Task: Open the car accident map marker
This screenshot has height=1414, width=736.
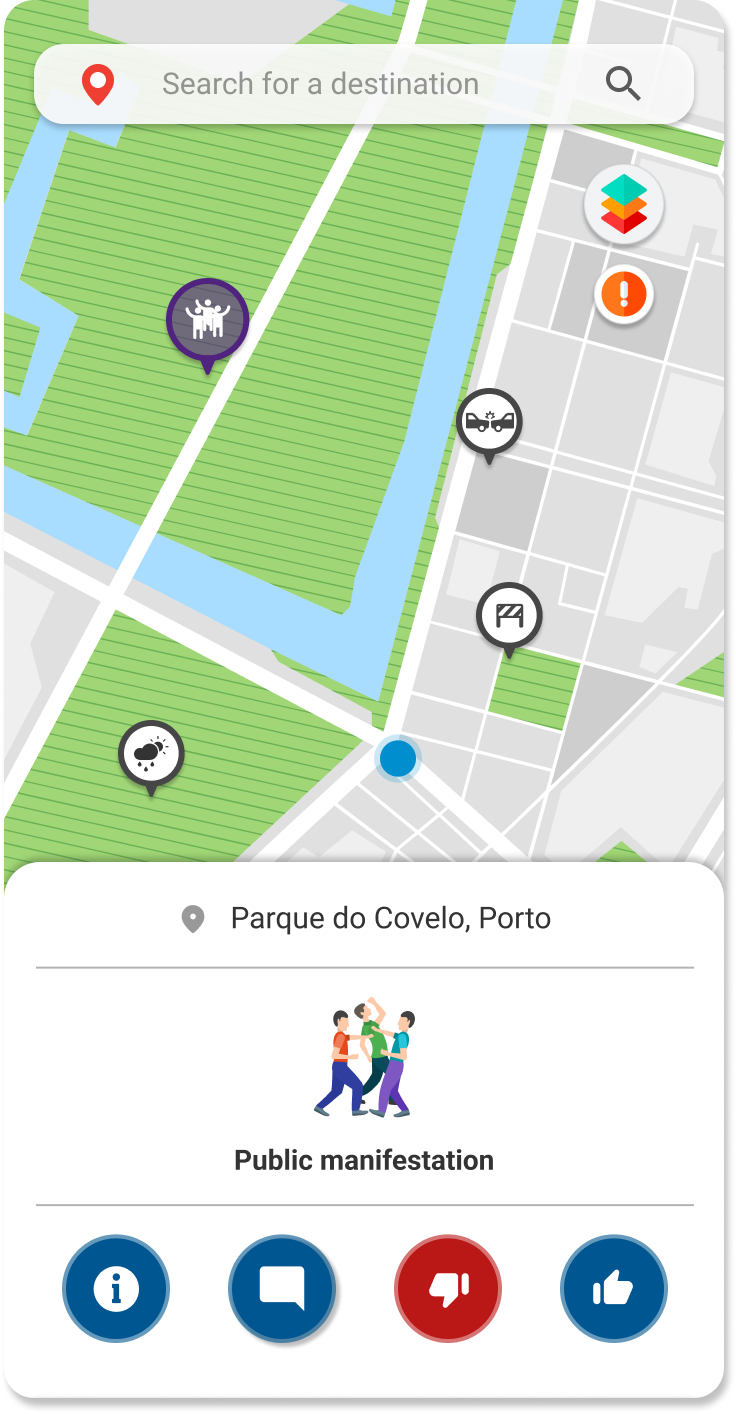Action: (x=489, y=421)
